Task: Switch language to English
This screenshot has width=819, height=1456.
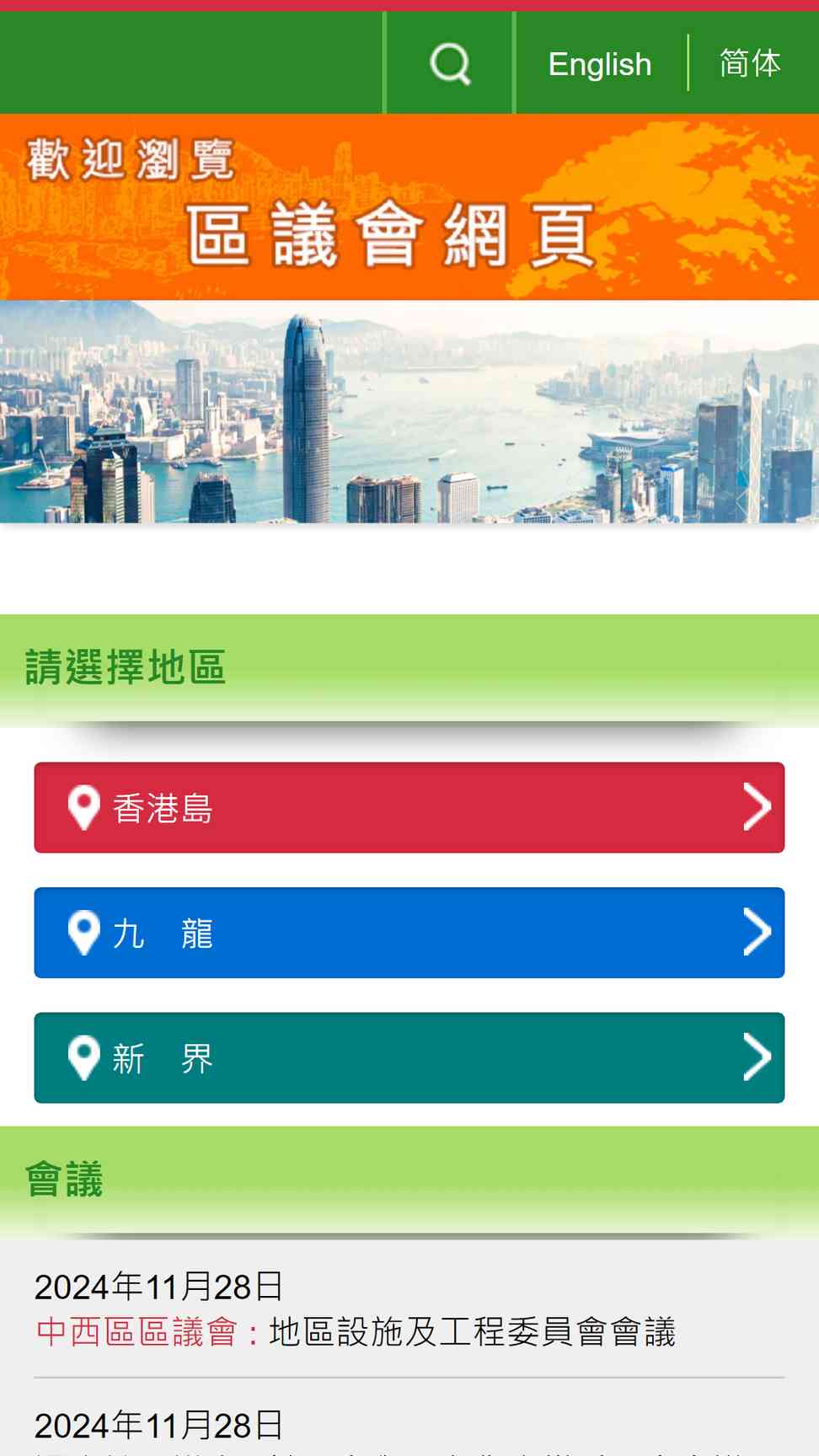Action: (x=600, y=64)
